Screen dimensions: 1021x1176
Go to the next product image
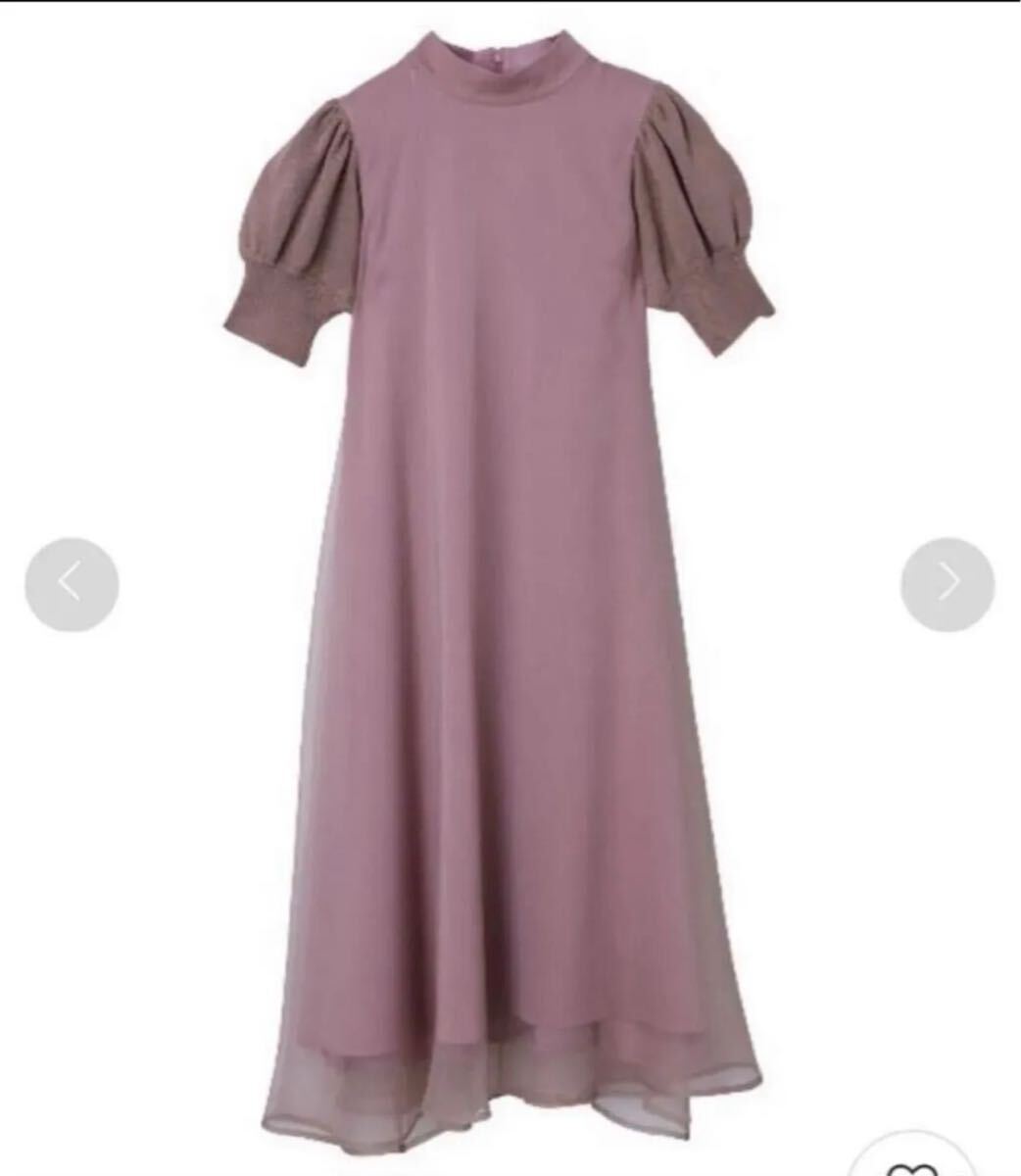tap(948, 584)
